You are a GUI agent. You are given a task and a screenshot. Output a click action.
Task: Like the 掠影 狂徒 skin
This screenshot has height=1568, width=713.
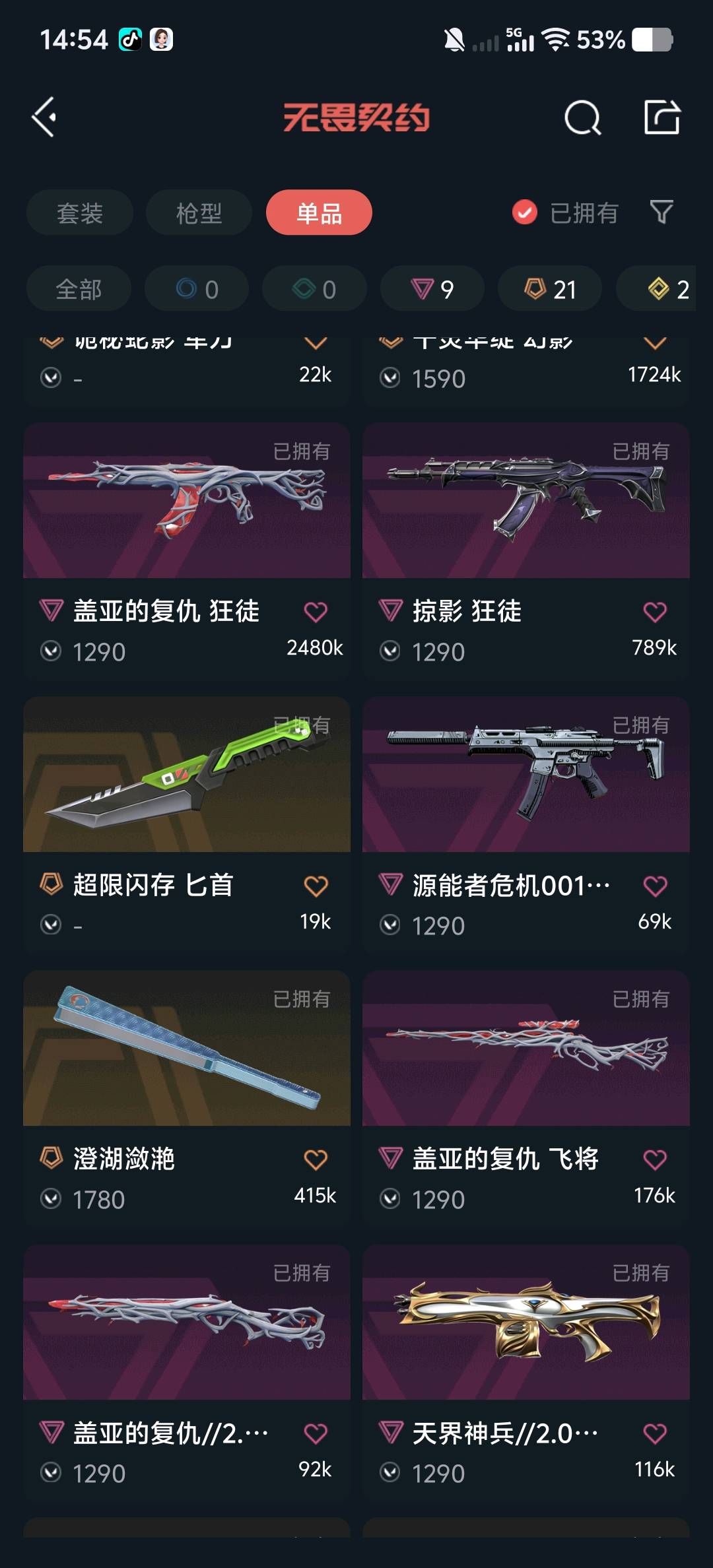pos(655,612)
